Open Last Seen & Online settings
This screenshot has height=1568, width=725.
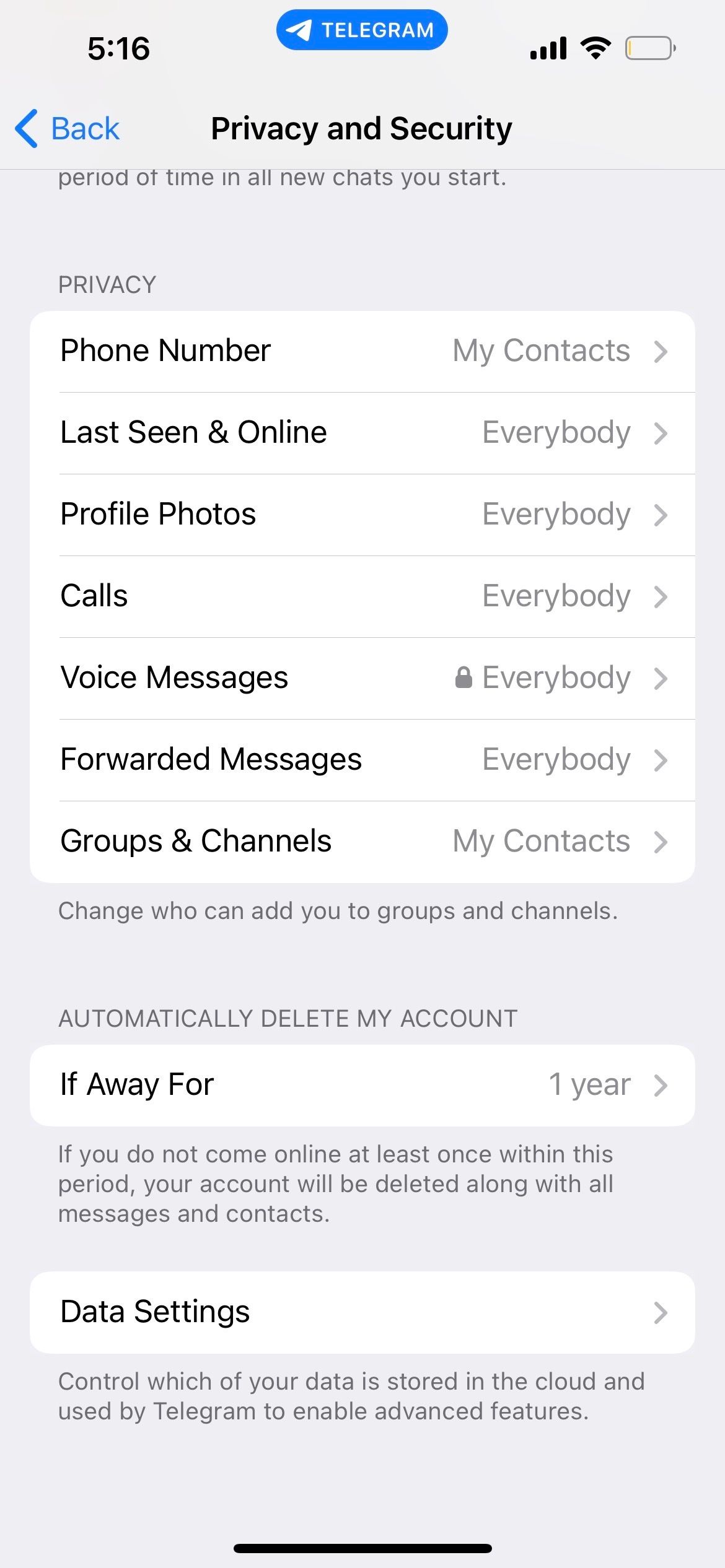pyautogui.click(x=362, y=432)
